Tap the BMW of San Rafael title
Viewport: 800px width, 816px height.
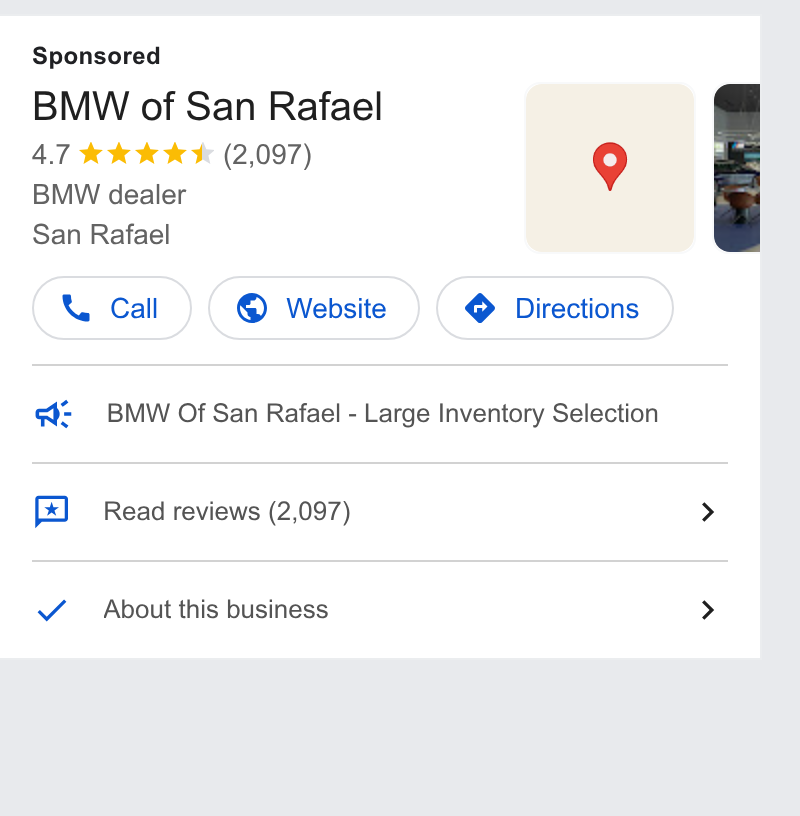[207, 107]
